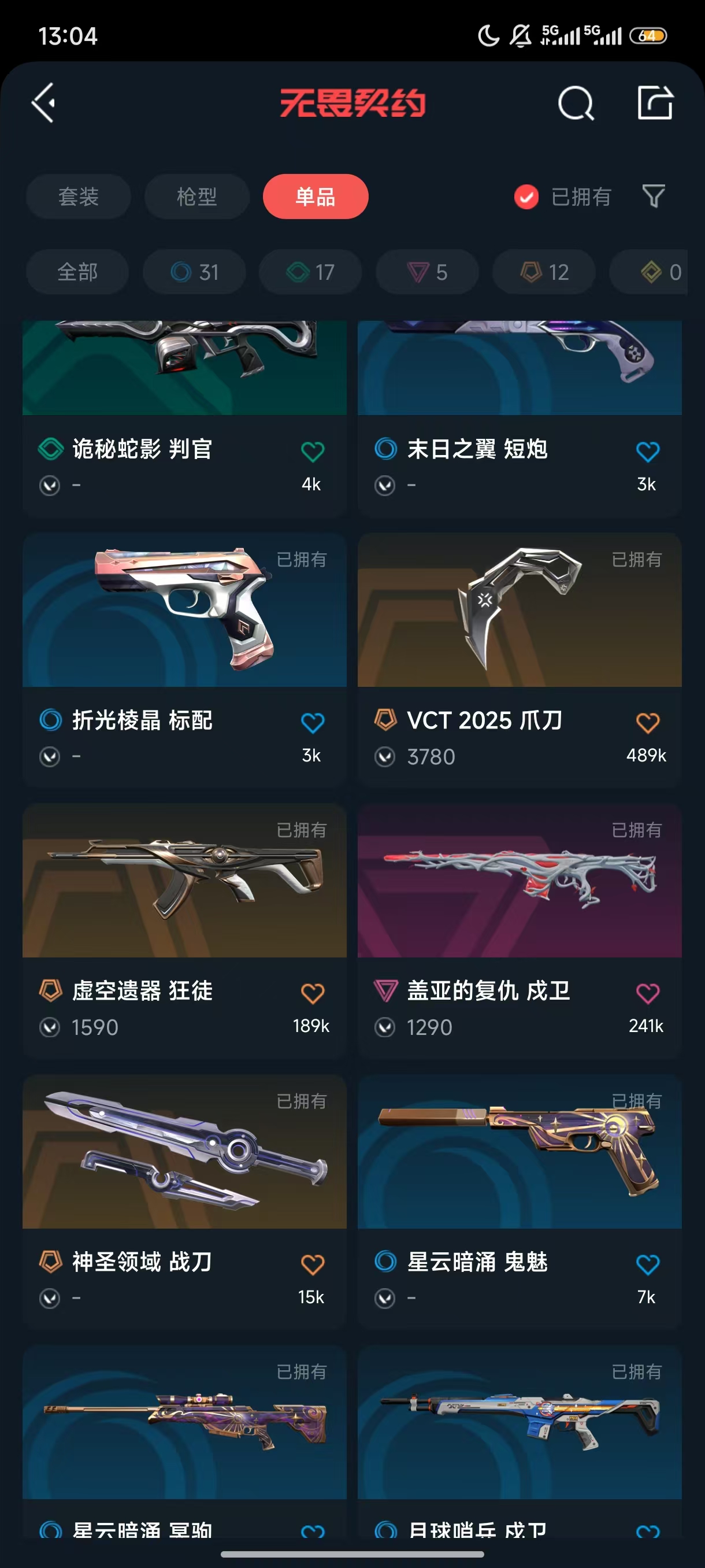Tap the share icon in the header
This screenshot has height=1568, width=705.
[655, 103]
